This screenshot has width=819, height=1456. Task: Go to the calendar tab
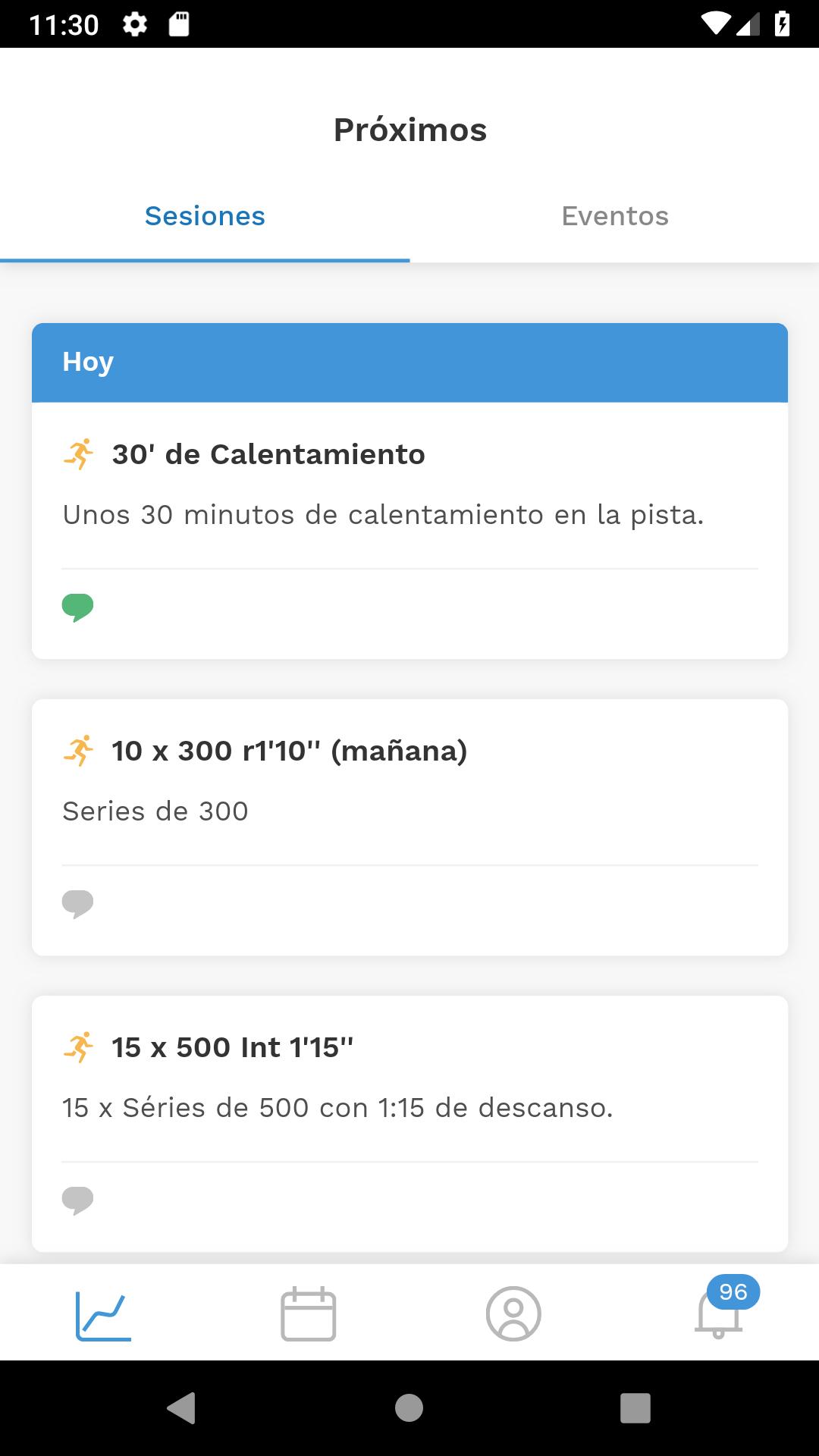308,1314
